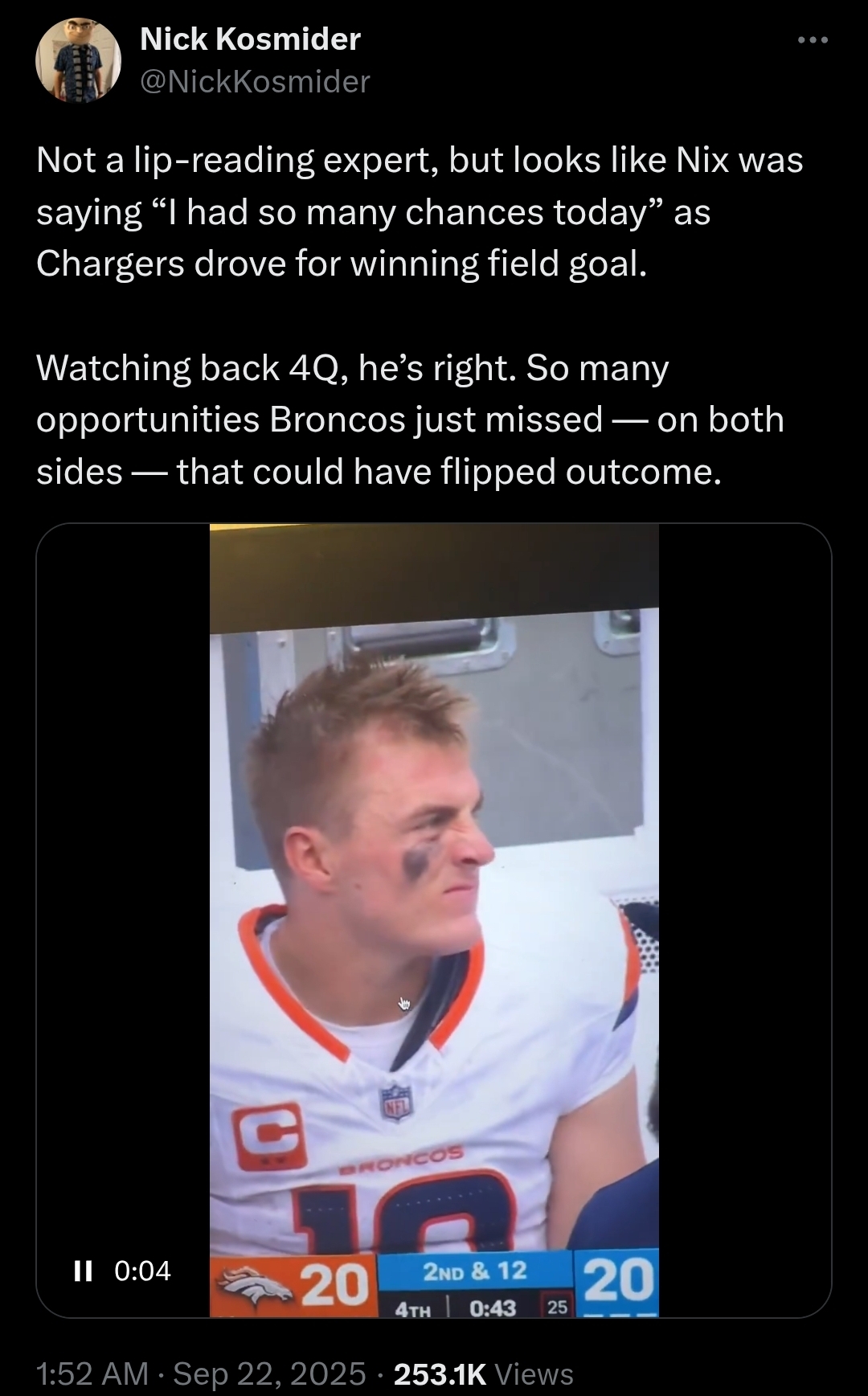Open Nick Kosmider's profile picture
868x1396 pixels.
tap(78, 60)
